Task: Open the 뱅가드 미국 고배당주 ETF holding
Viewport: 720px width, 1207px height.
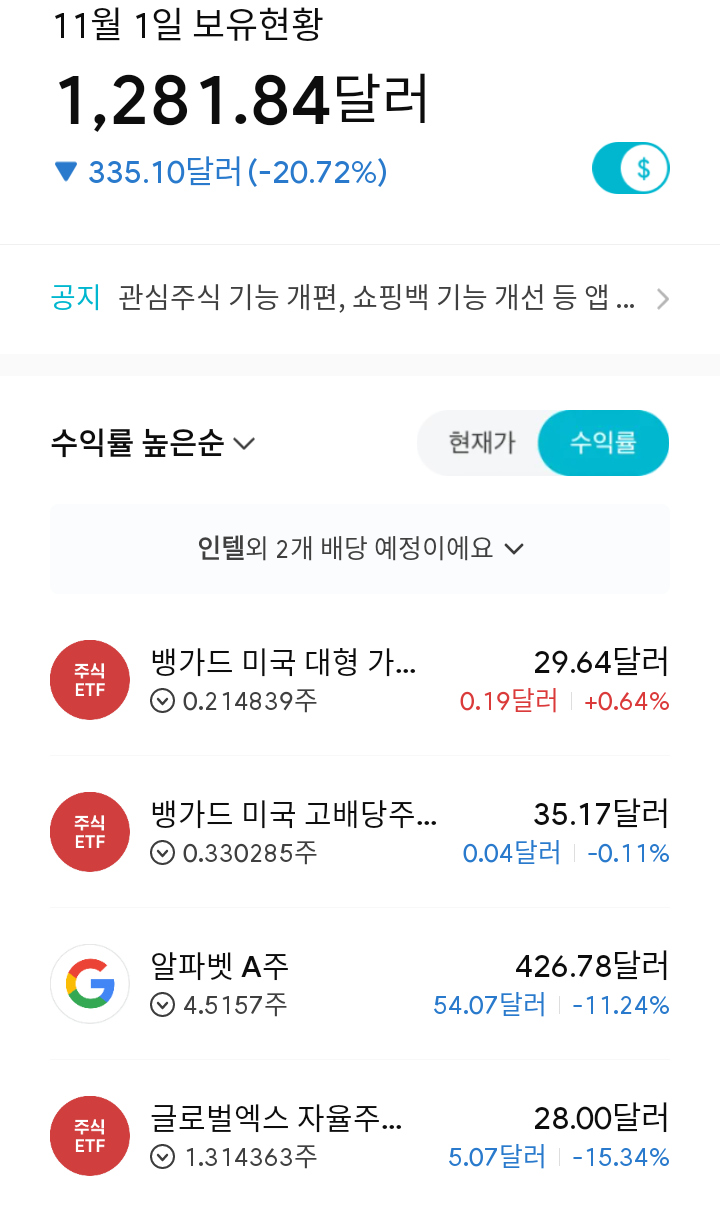Action: click(360, 832)
